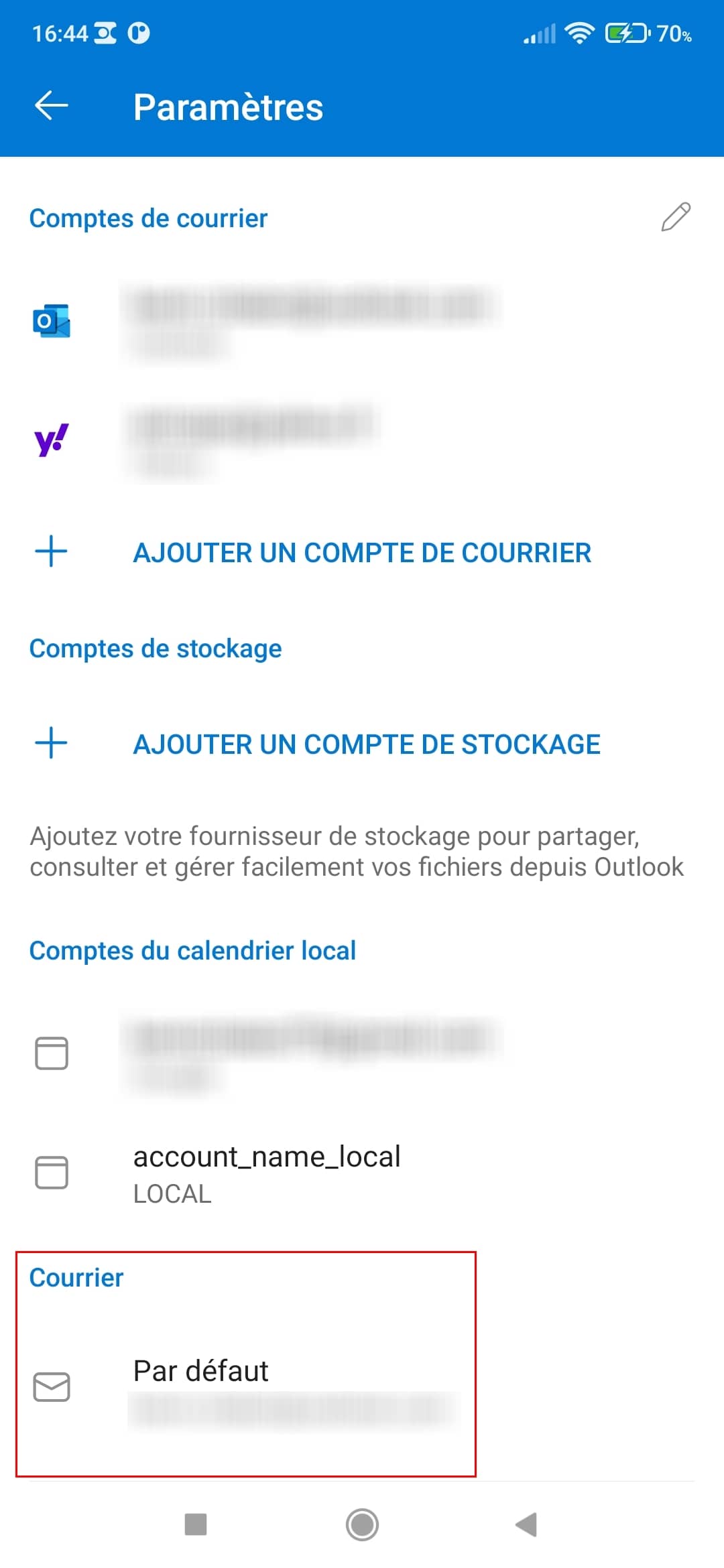Go back from Paramètres
This screenshot has width=724, height=1568.
tap(52, 106)
